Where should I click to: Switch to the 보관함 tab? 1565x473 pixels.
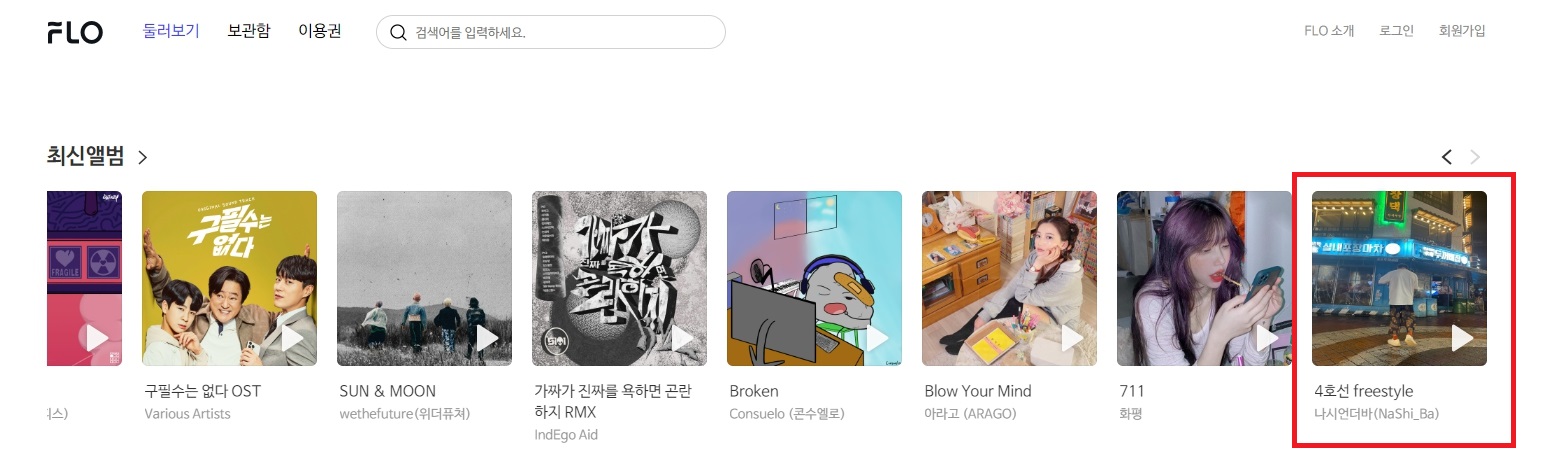coord(248,31)
